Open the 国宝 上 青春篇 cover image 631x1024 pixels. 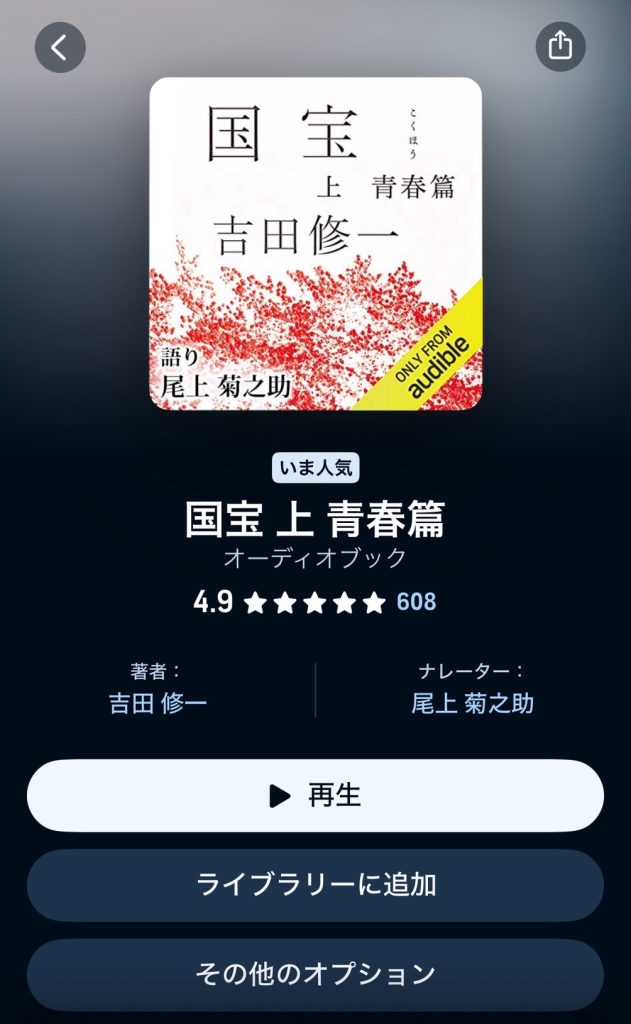click(x=316, y=243)
